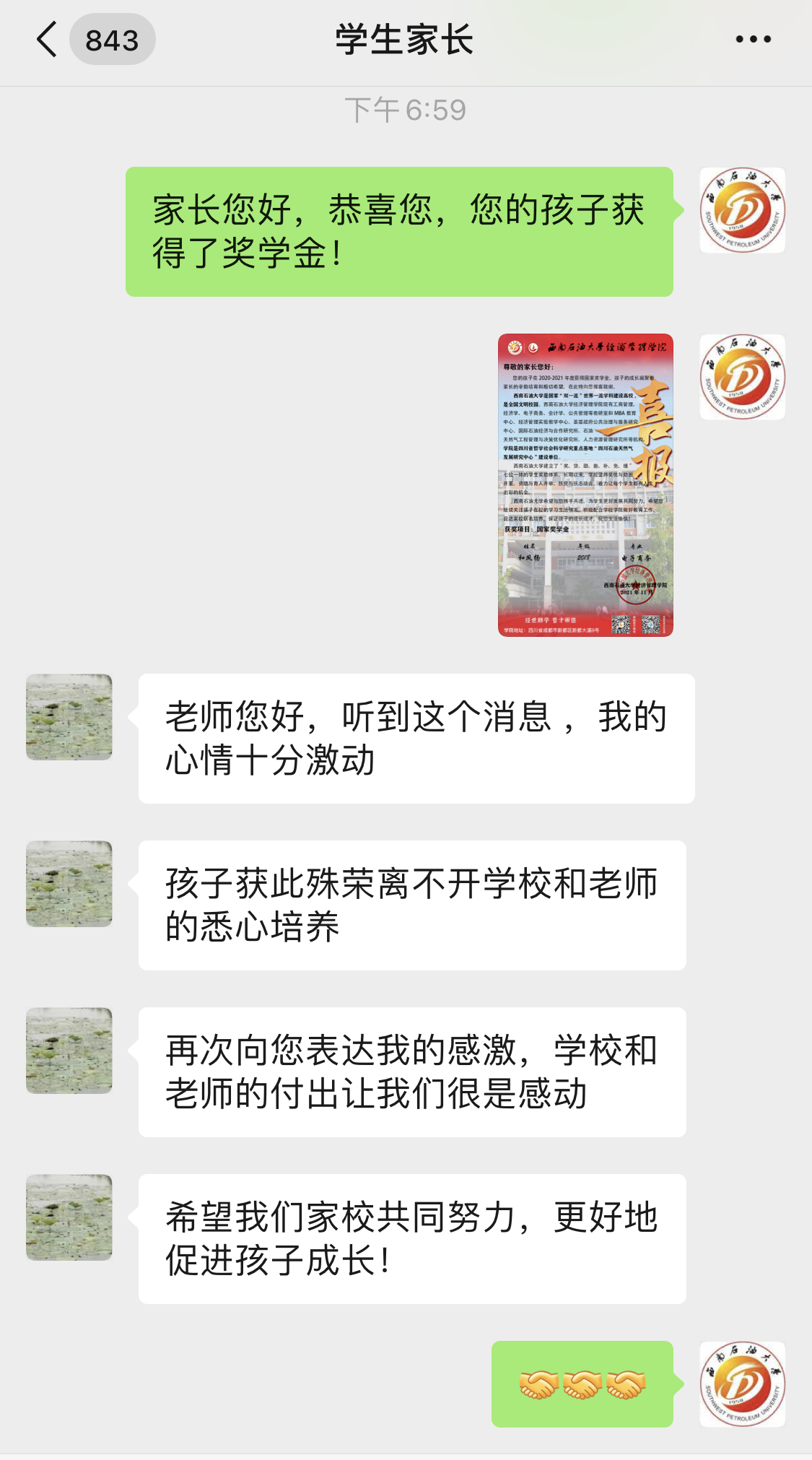Image resolution: width=812 pixels, height=1460 pixels.
Task: Go back to the chat list
Action: [x=48, y=40]
